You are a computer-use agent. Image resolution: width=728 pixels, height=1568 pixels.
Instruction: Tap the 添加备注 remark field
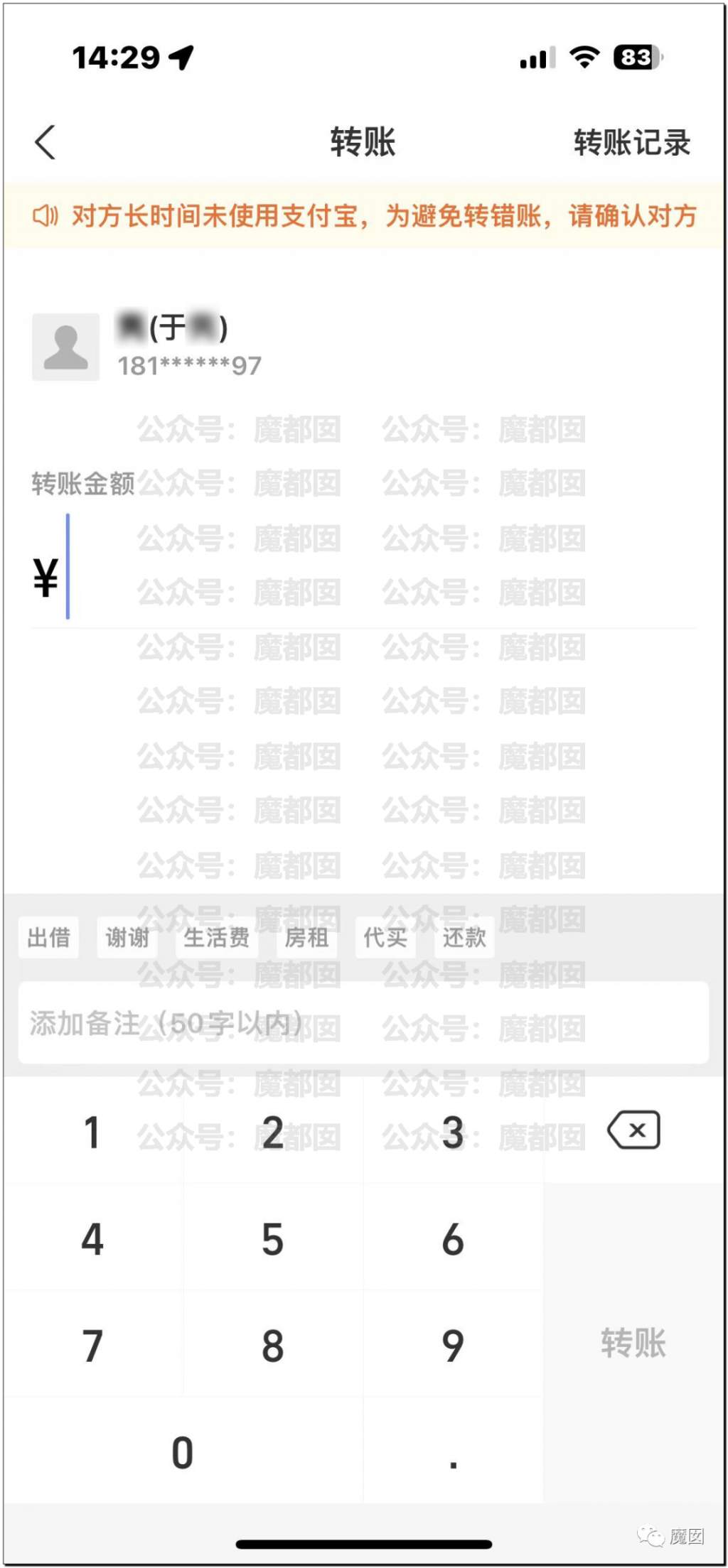pos(363,1023)
